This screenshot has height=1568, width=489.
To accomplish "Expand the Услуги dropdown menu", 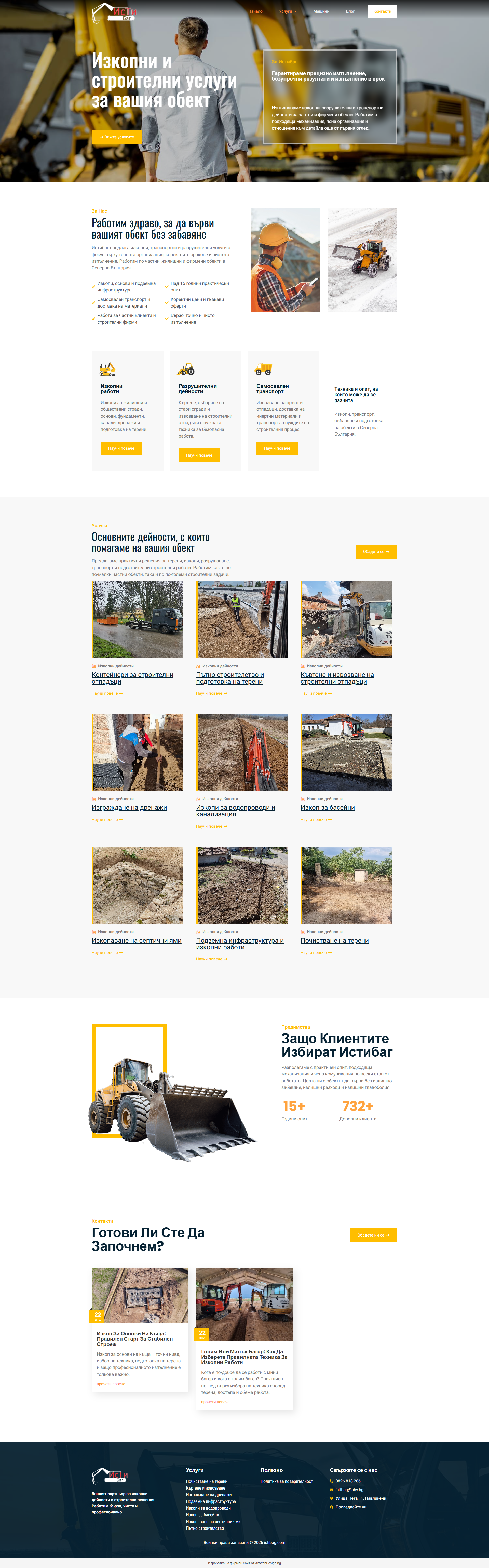I will [288, 11].
